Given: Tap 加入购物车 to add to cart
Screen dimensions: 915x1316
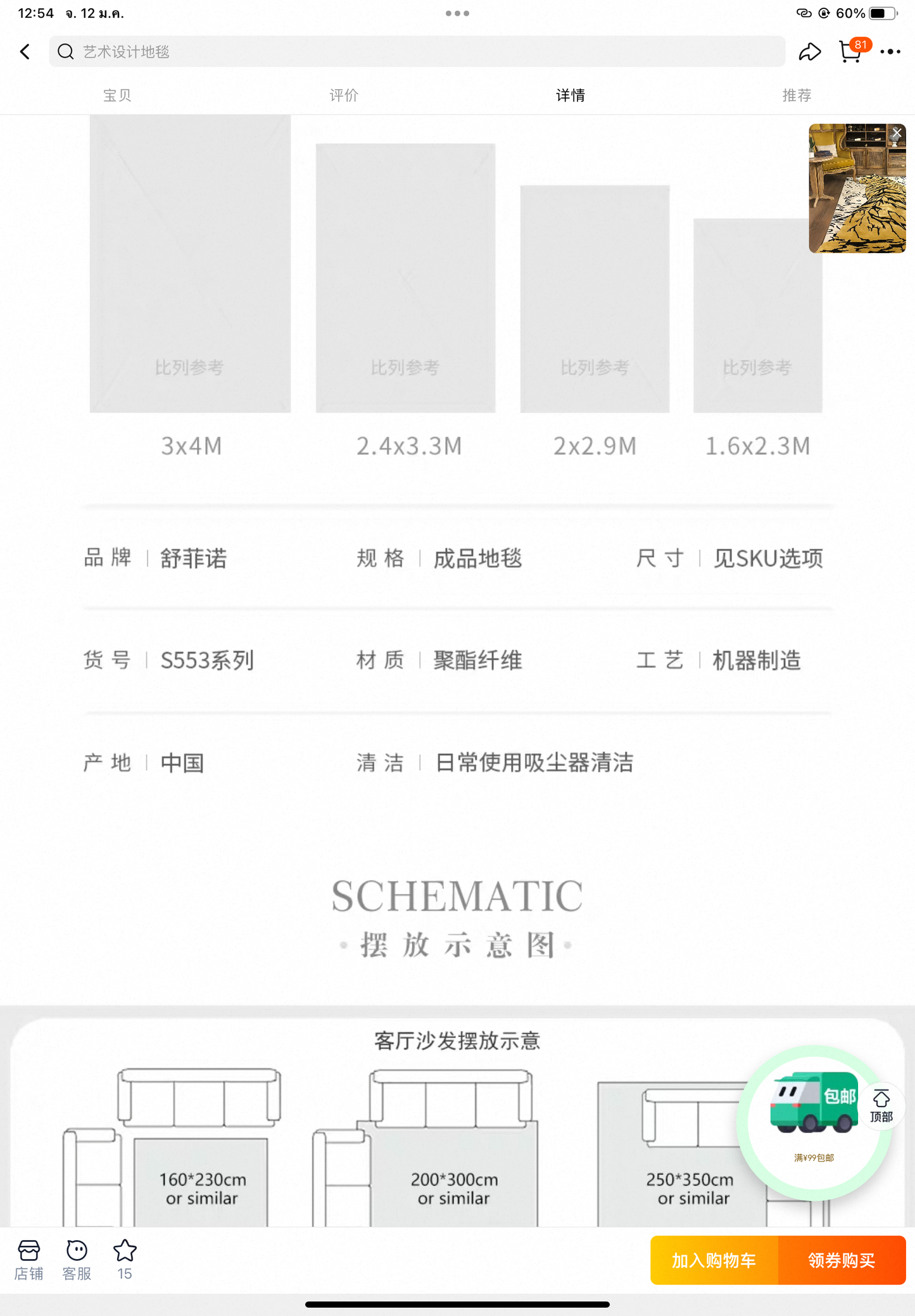Looking at the screenshot, I should click(x=714, y=1260).
